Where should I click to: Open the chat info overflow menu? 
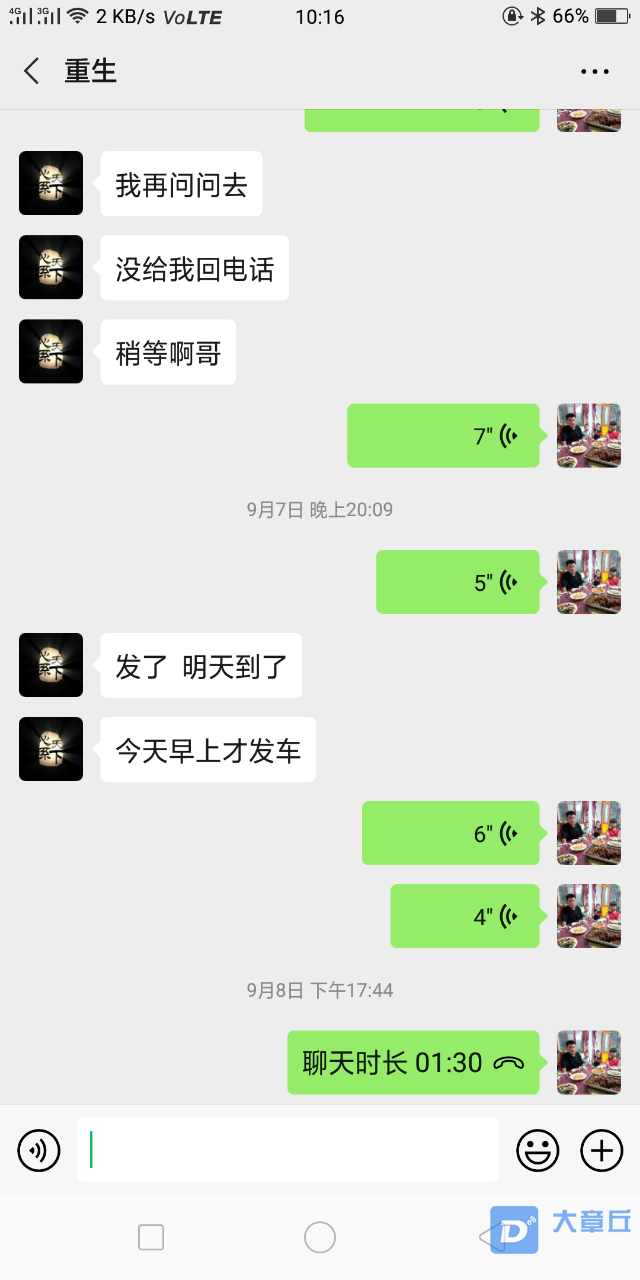coord(594,71)
